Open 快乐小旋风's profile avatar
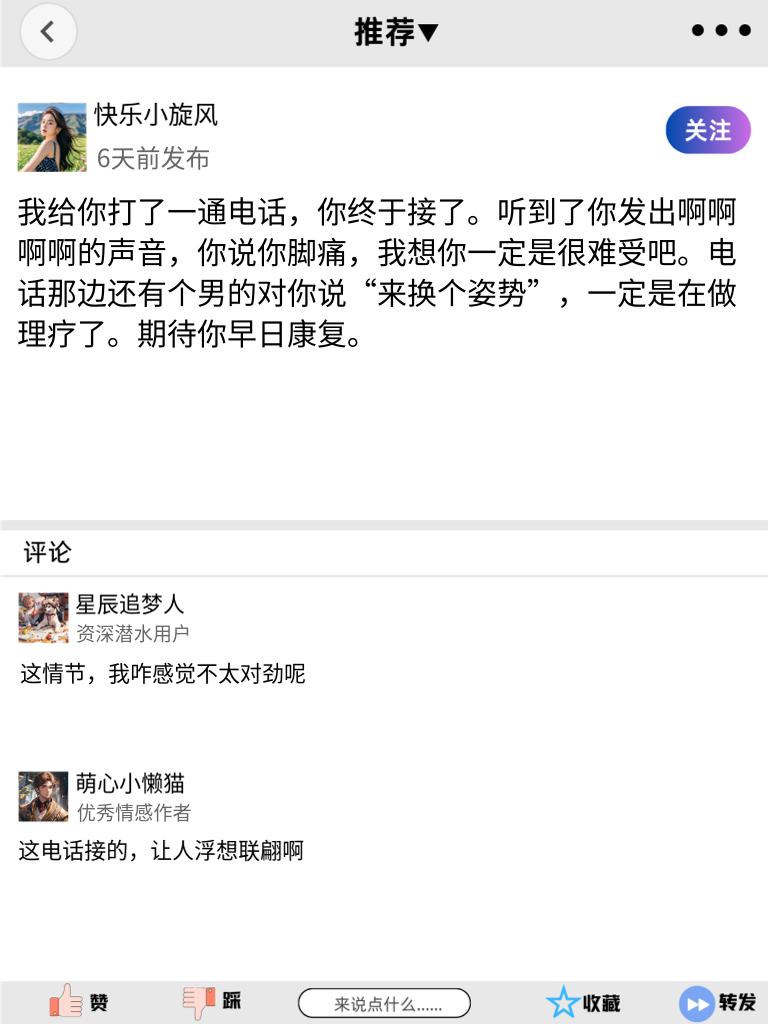 coord(51,136)
